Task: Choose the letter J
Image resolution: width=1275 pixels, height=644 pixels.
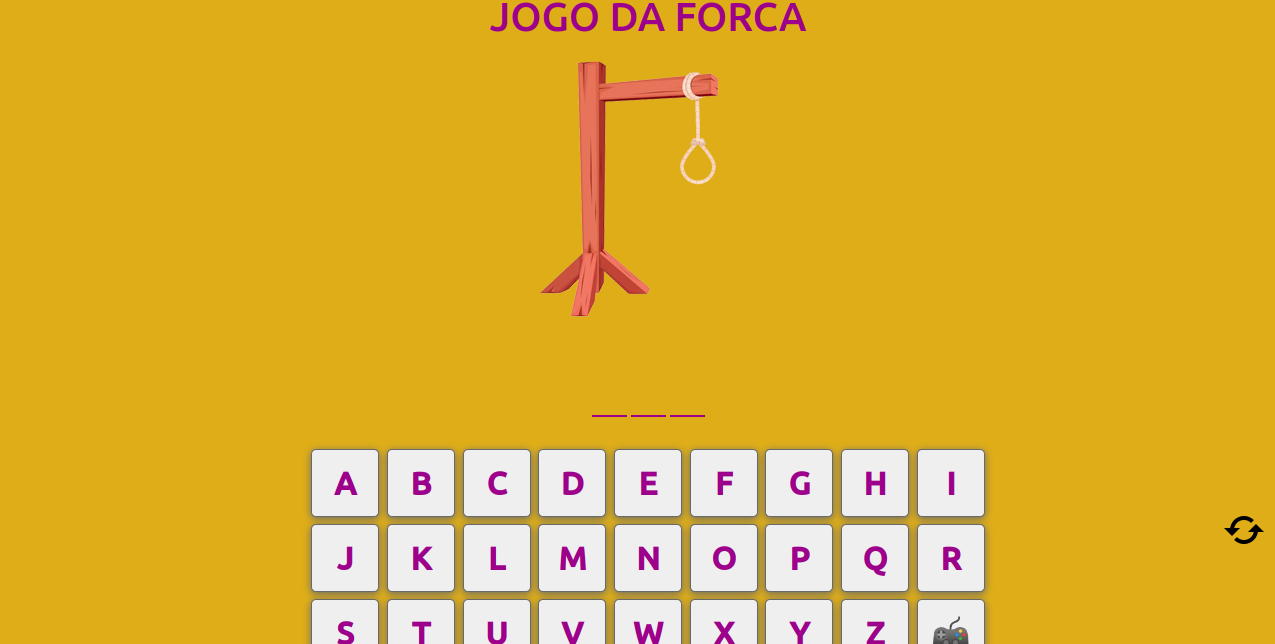Action: (x=345, y=558)
